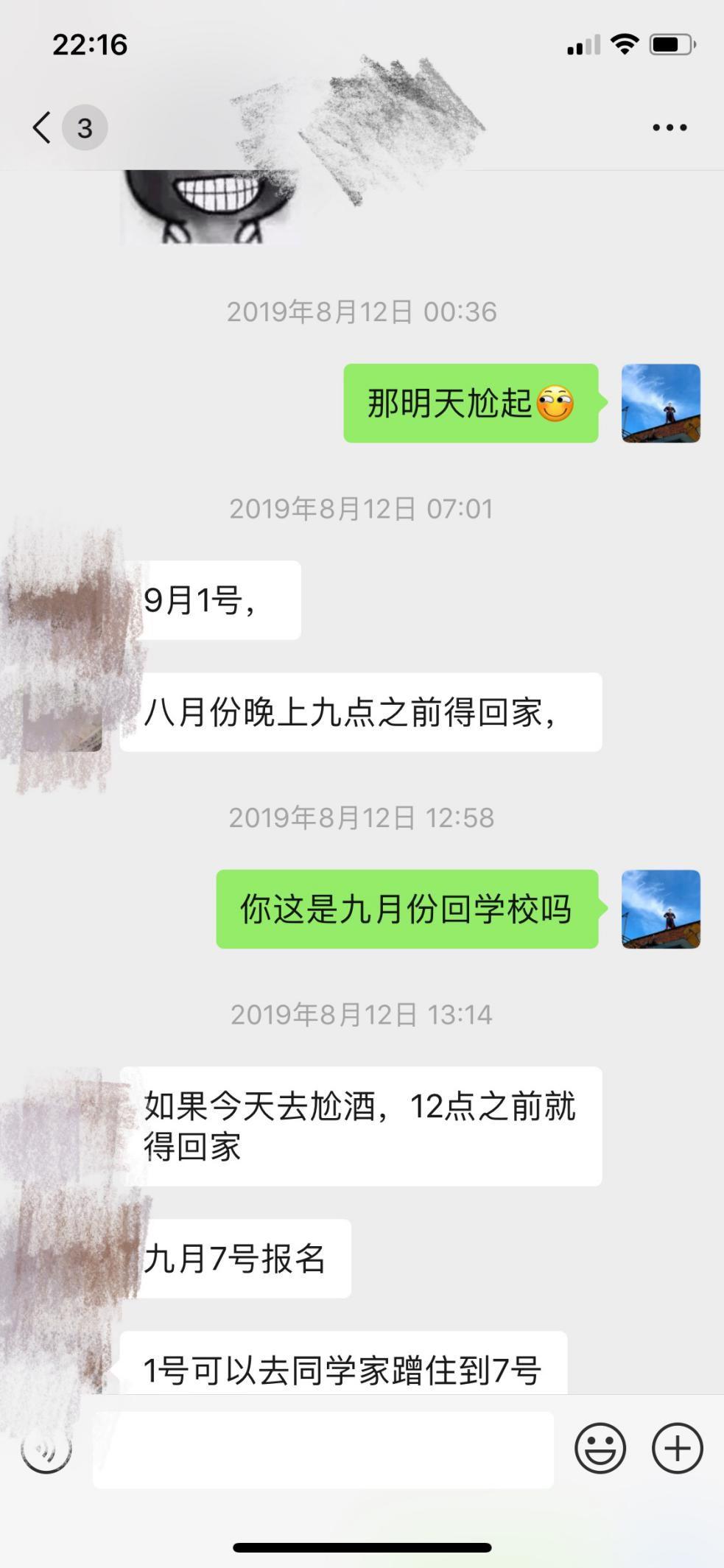
Task: Tap the unread badge showing '3'
Action: pos(83,127)
